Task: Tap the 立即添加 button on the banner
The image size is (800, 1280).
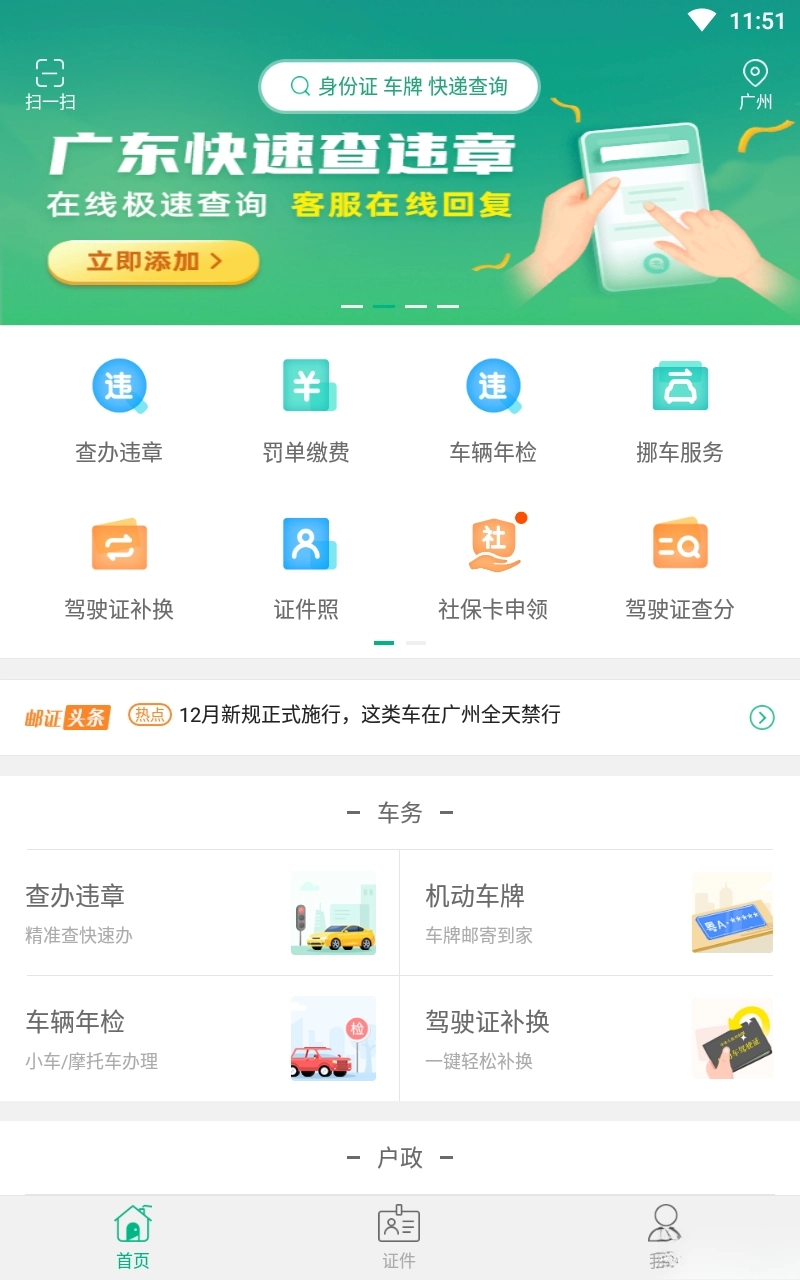Action: (x=153, y=260)
